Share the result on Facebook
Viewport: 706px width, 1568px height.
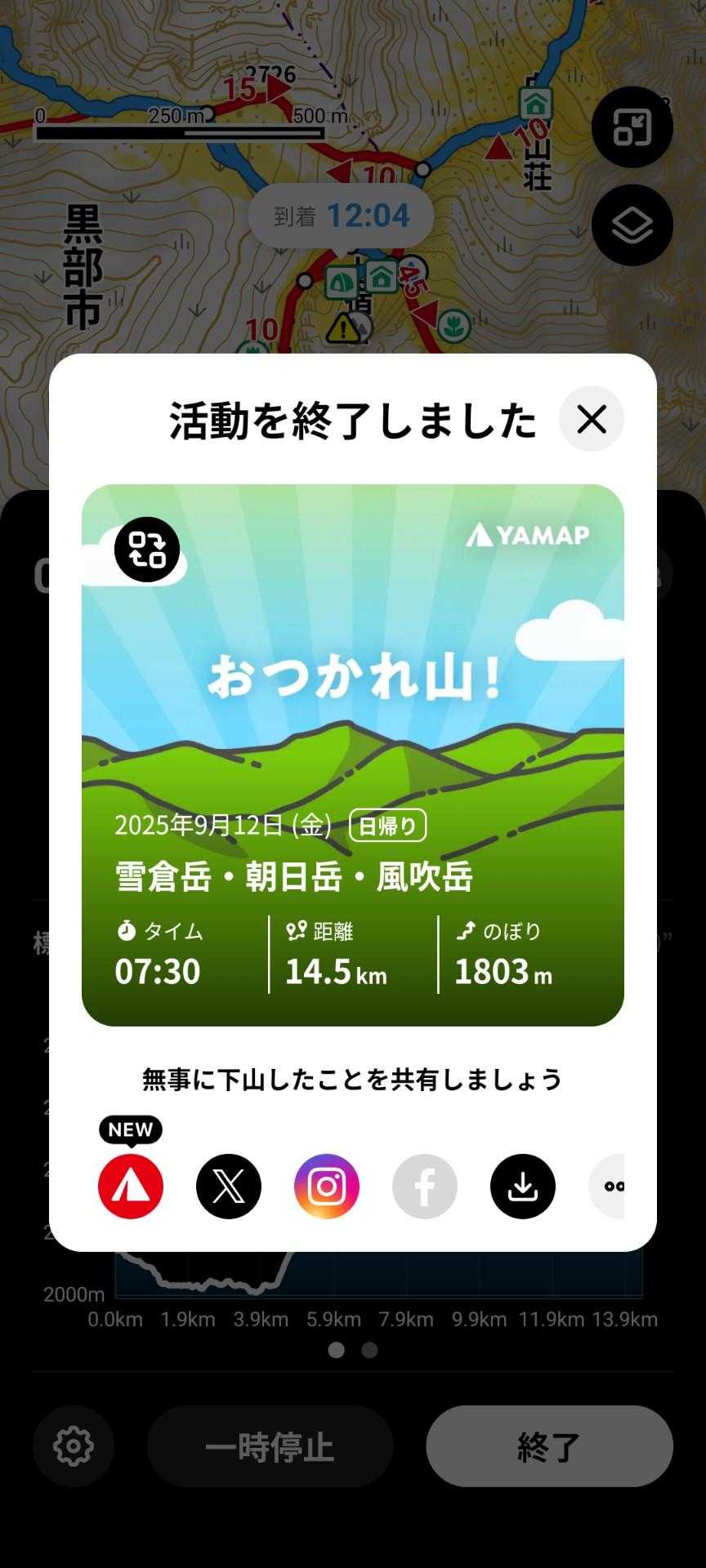(x=425, y=1186)
